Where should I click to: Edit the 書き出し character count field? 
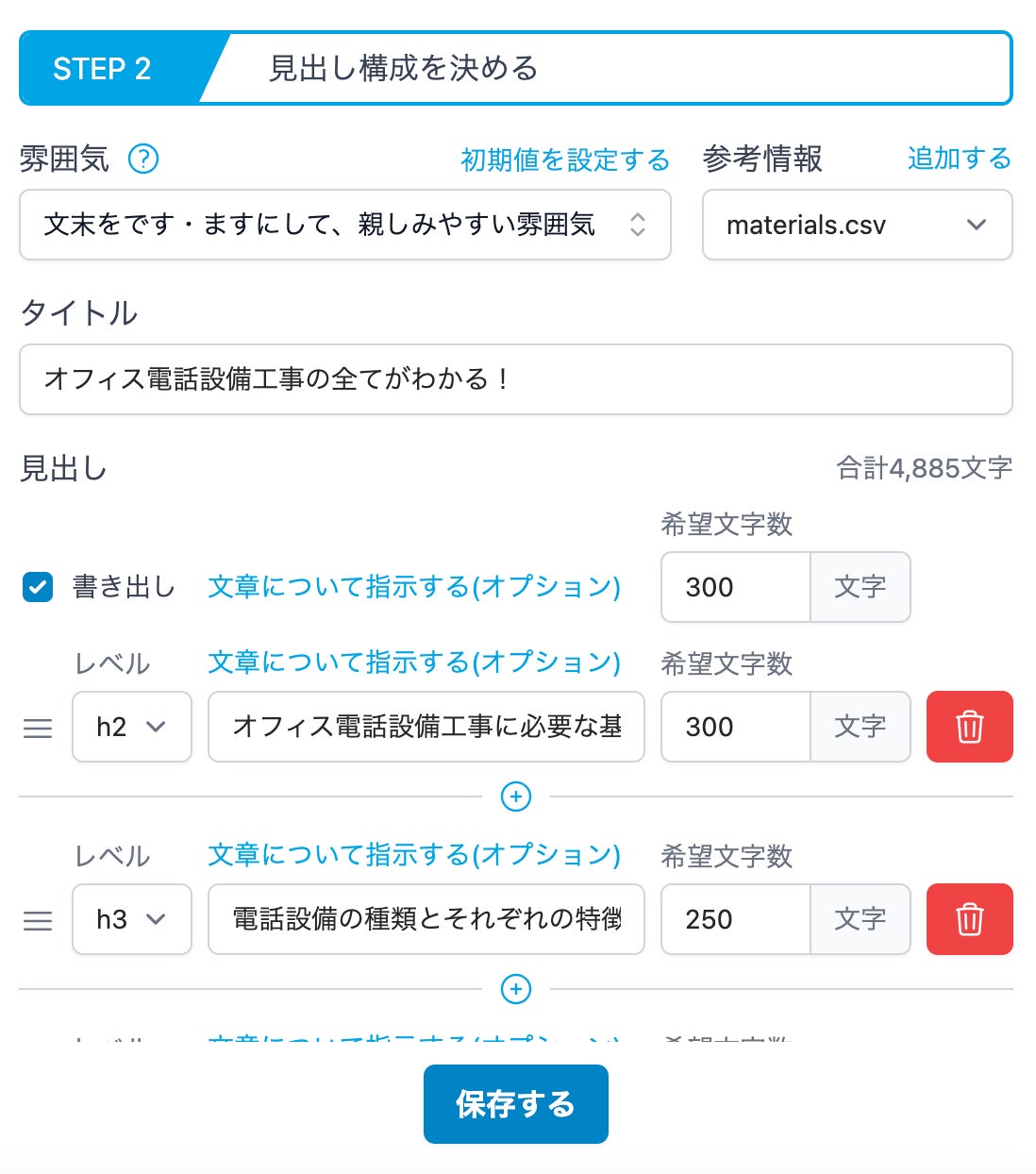(735, 587)
